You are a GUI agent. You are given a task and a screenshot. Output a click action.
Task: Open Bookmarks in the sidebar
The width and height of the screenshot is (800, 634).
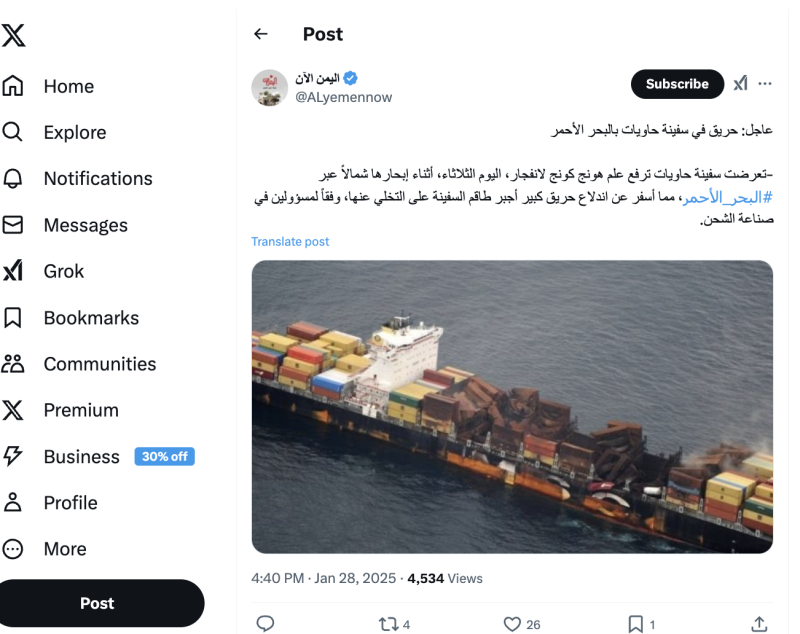[x=90, y=318]
